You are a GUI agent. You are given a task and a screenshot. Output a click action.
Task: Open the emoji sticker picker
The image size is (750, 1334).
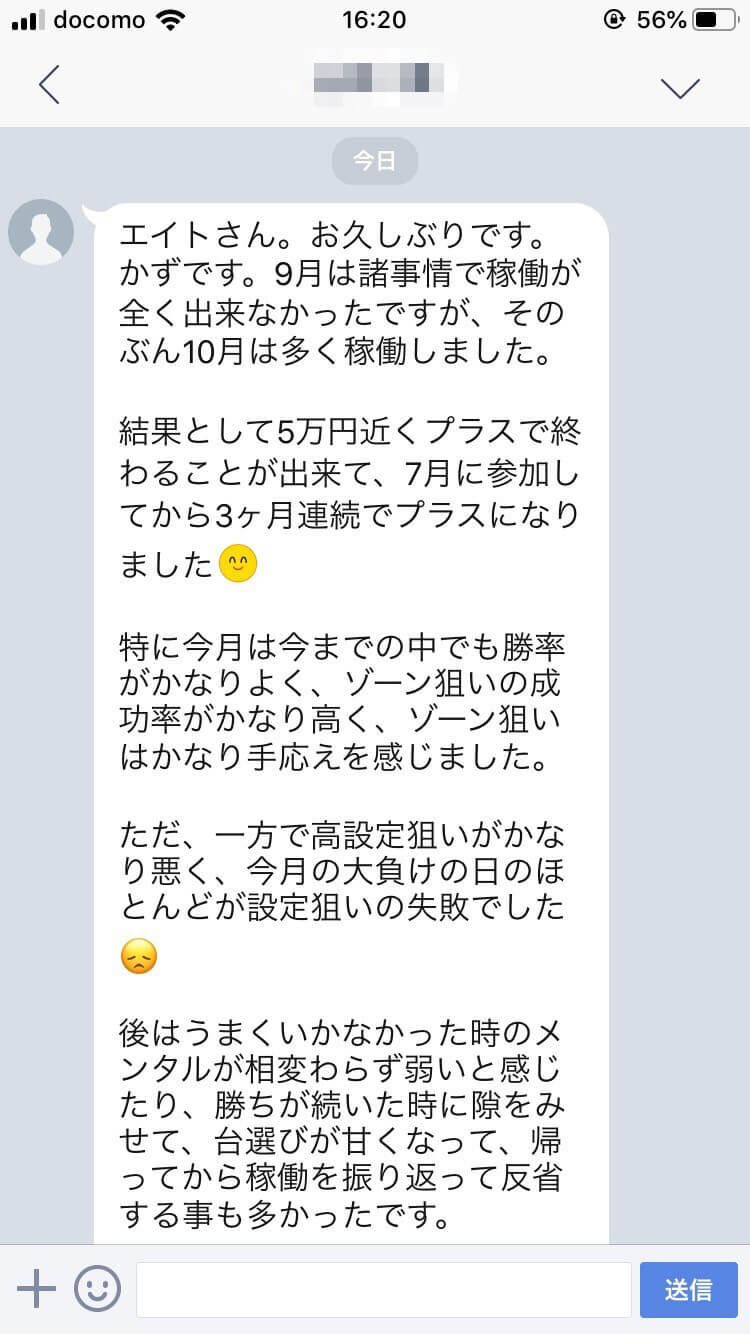[x=97, y=1289]
